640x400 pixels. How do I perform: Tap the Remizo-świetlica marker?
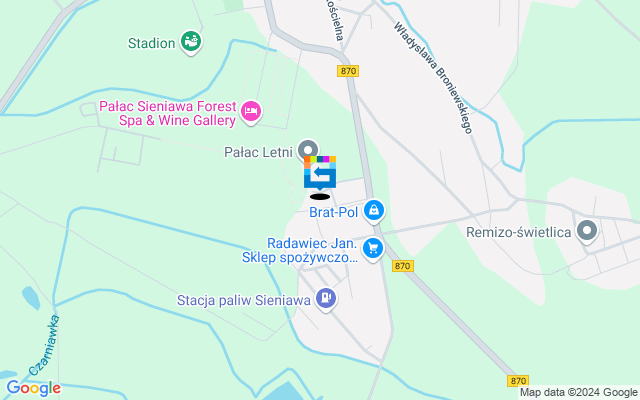(x=588, y=232)
